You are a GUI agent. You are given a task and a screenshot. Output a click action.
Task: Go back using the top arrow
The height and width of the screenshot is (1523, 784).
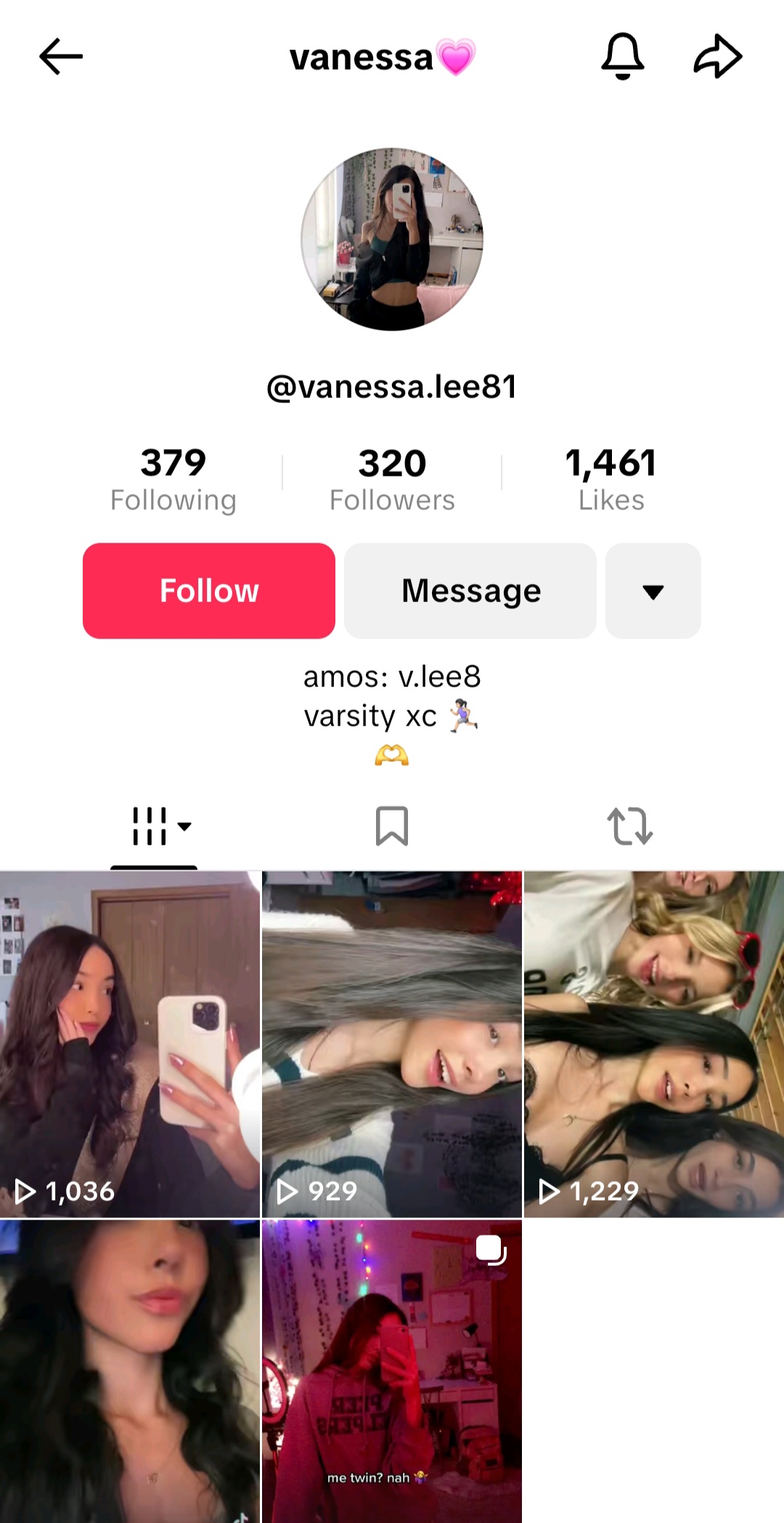61,57
